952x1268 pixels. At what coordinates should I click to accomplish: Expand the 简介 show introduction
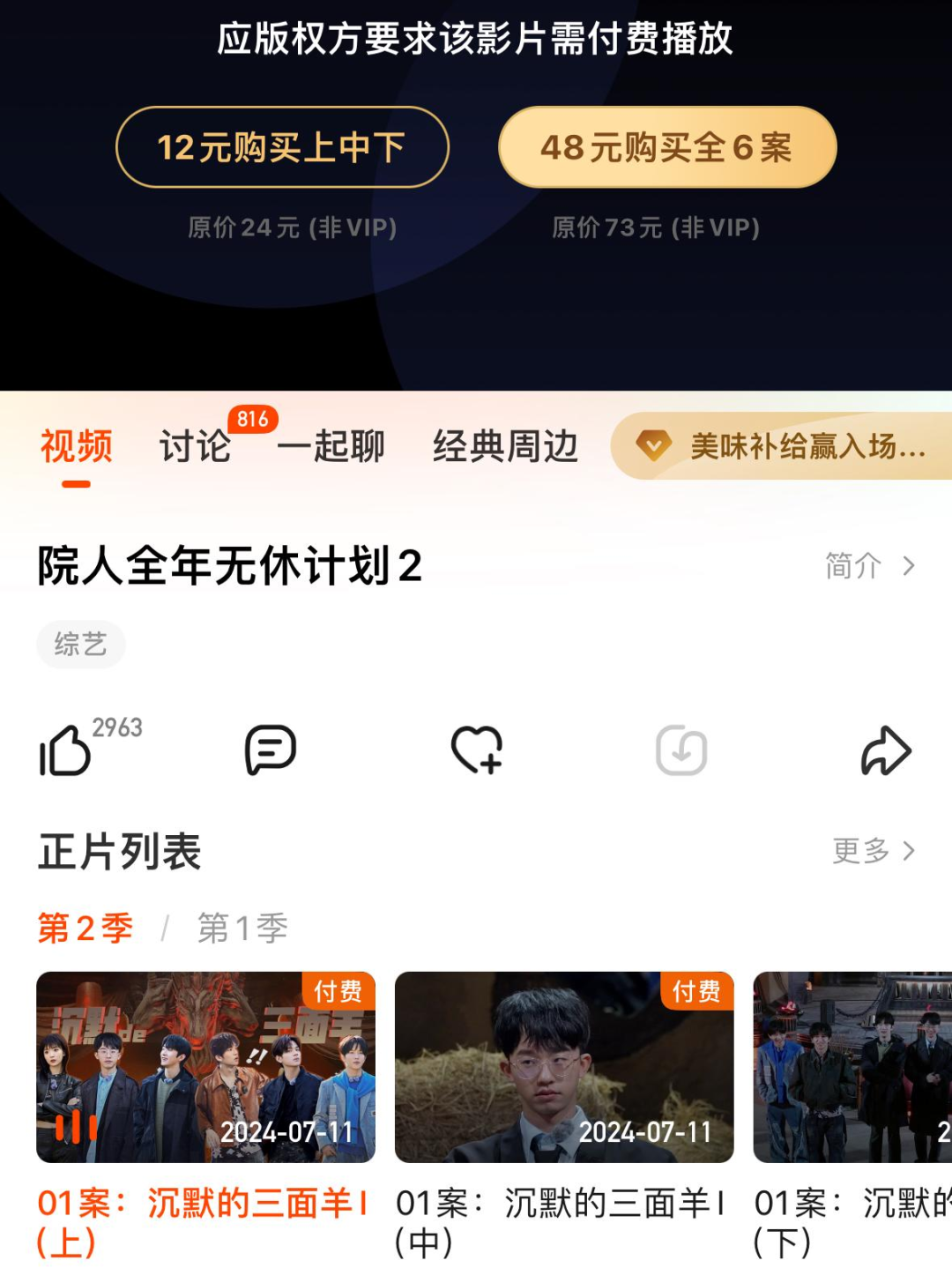tap(869, 565)
